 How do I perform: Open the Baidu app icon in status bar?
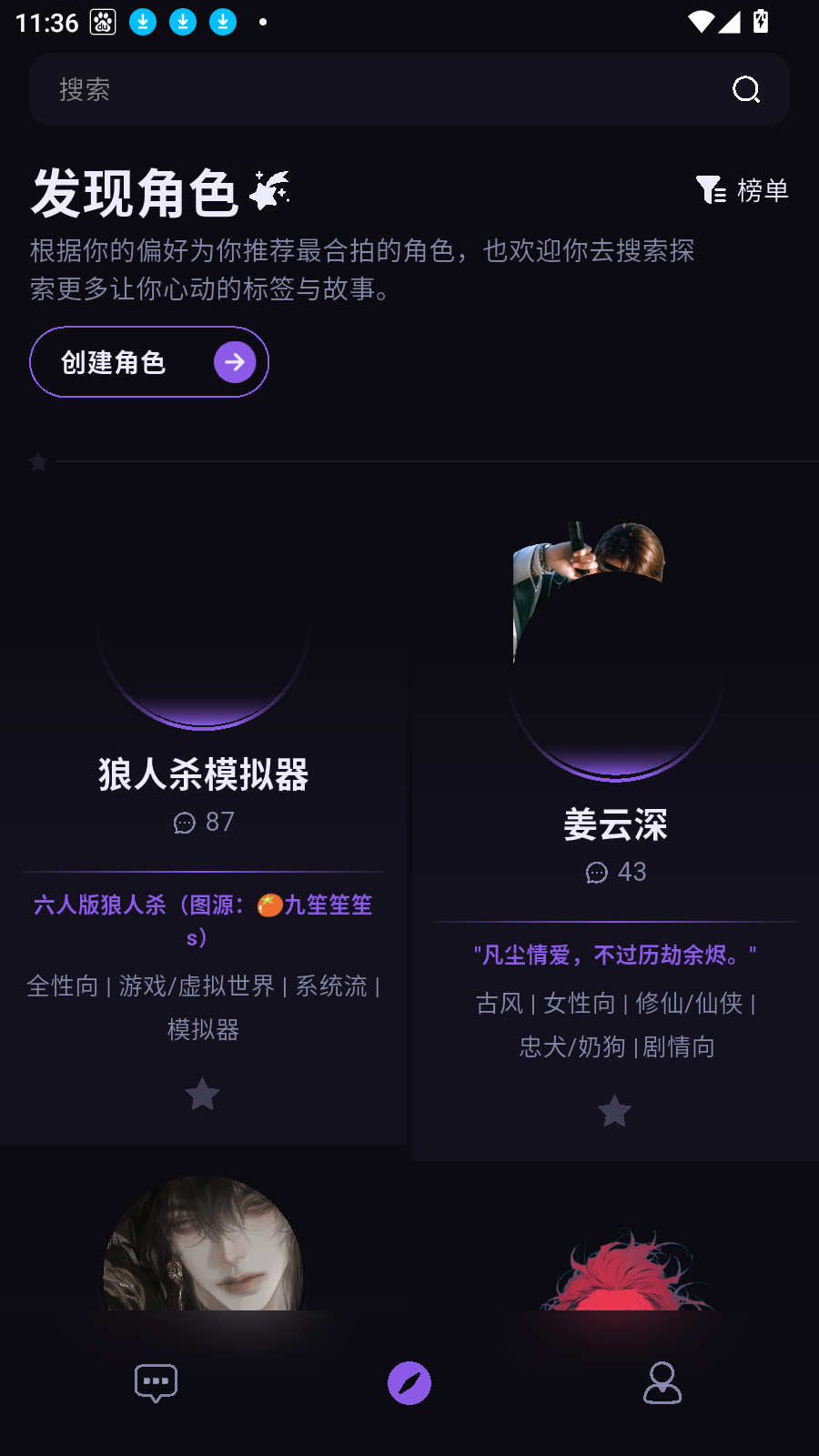pos(100,20)
